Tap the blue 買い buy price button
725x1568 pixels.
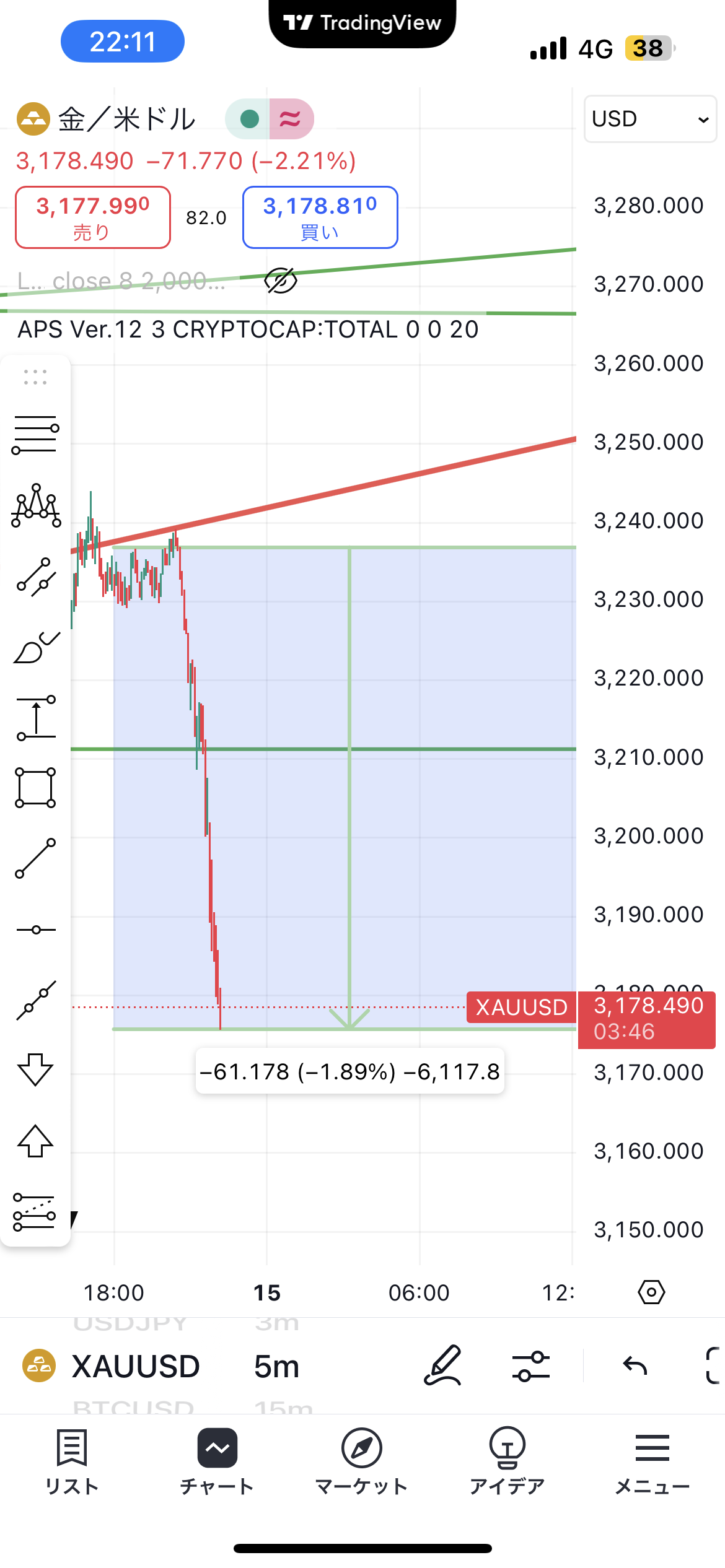(320, 217)
